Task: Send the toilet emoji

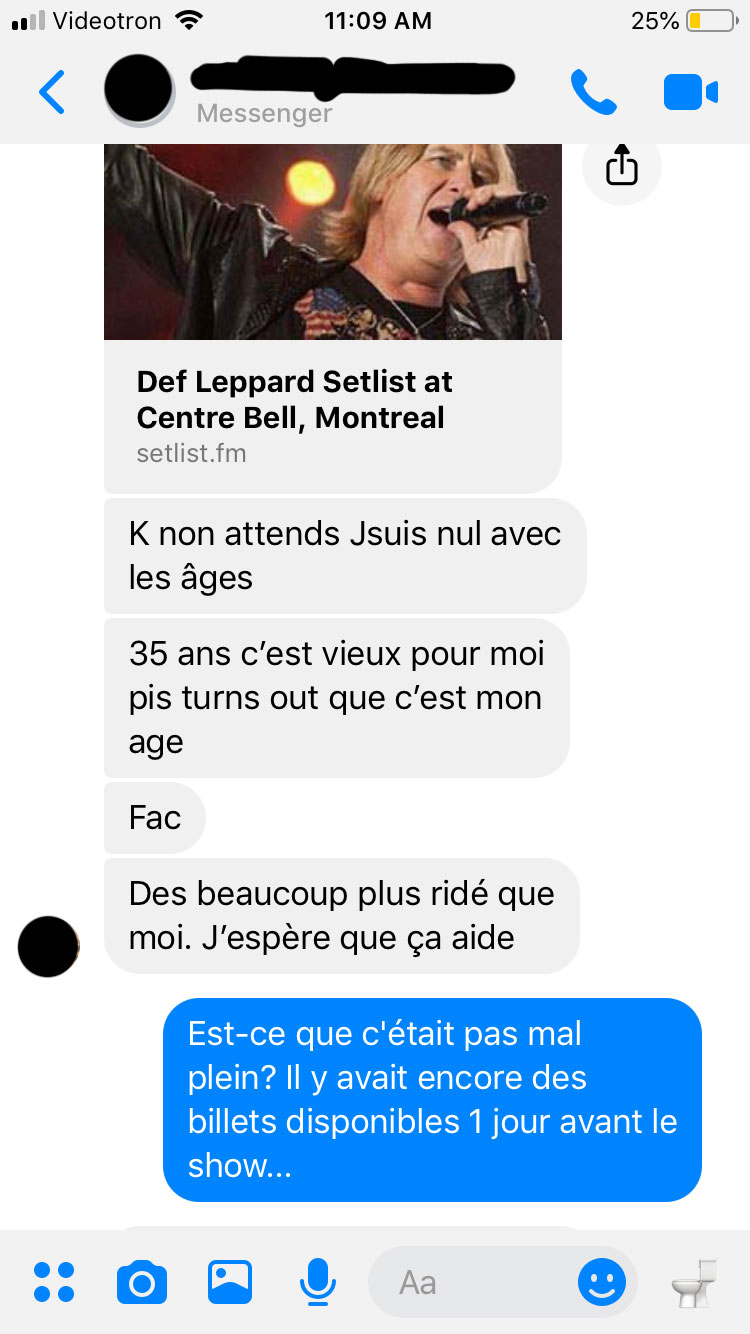Action: click(x=694, y=1282)
